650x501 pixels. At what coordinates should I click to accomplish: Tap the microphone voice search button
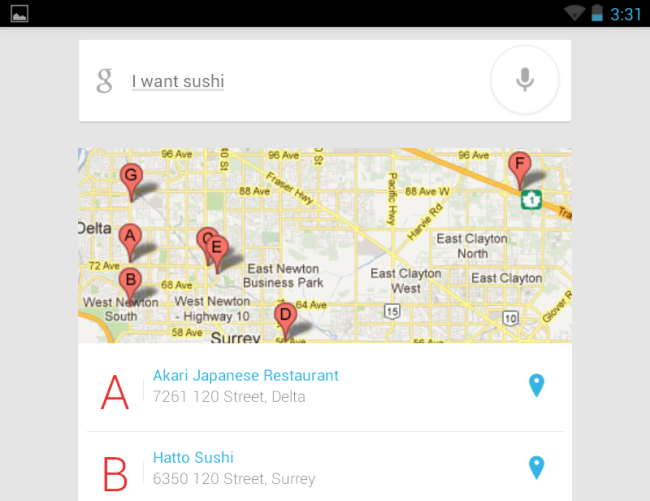coord(525,81)
